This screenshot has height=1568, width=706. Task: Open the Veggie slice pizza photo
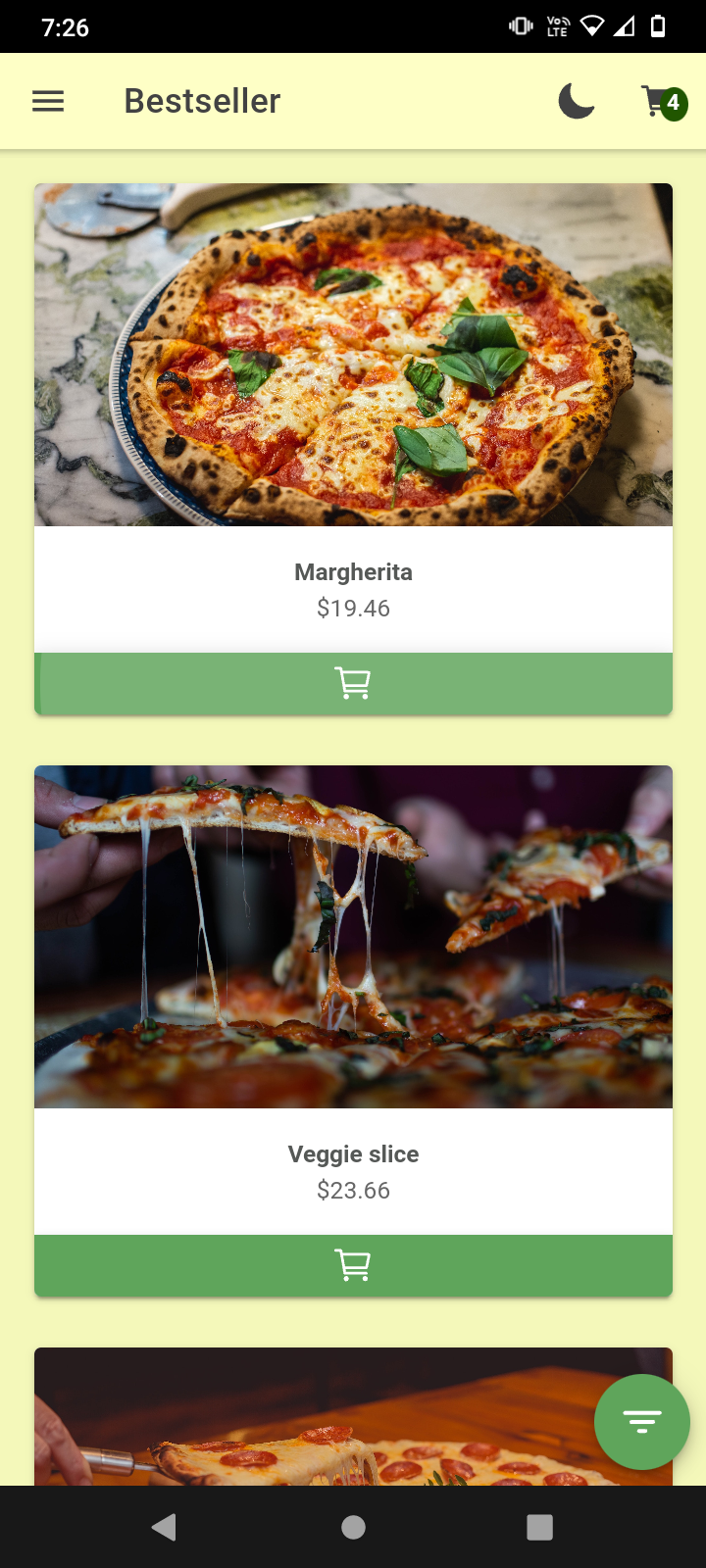(x=353, y=936)
